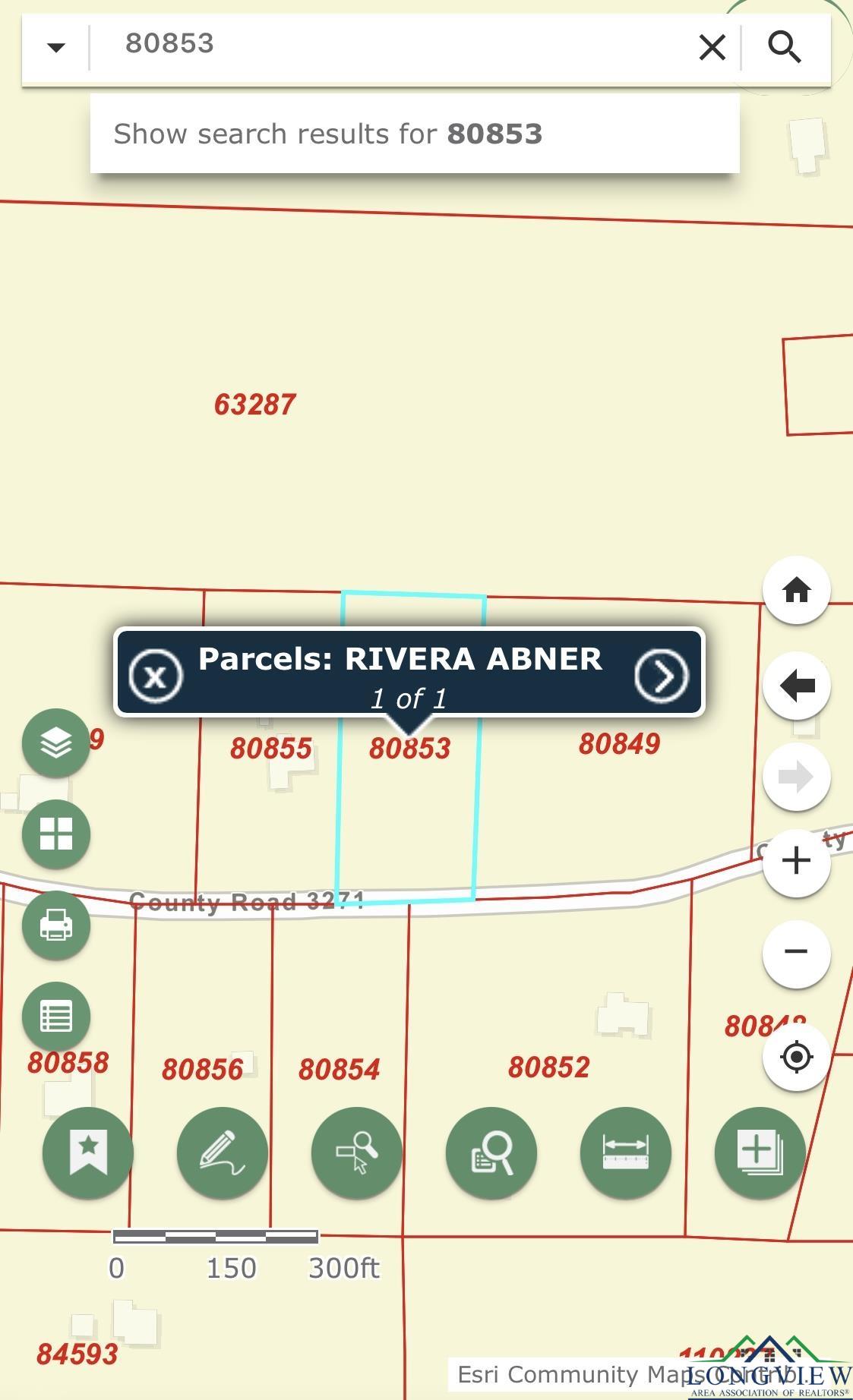This screenshot has height=1400, width=853.
Task: Open details arrow for Rivera Abner parcel
Action: (661, 675)
